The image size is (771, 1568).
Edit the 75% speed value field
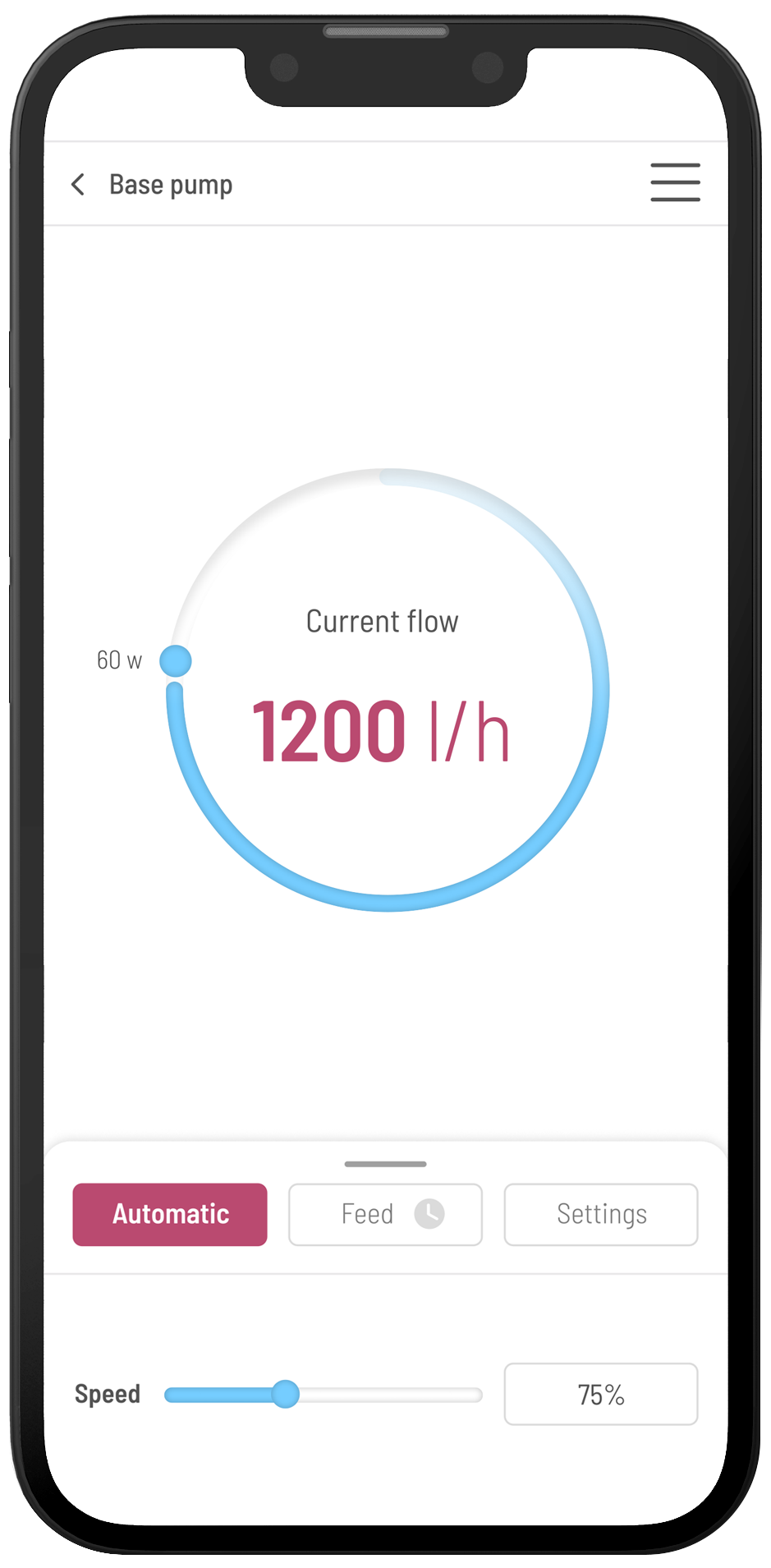[600, 1394]
